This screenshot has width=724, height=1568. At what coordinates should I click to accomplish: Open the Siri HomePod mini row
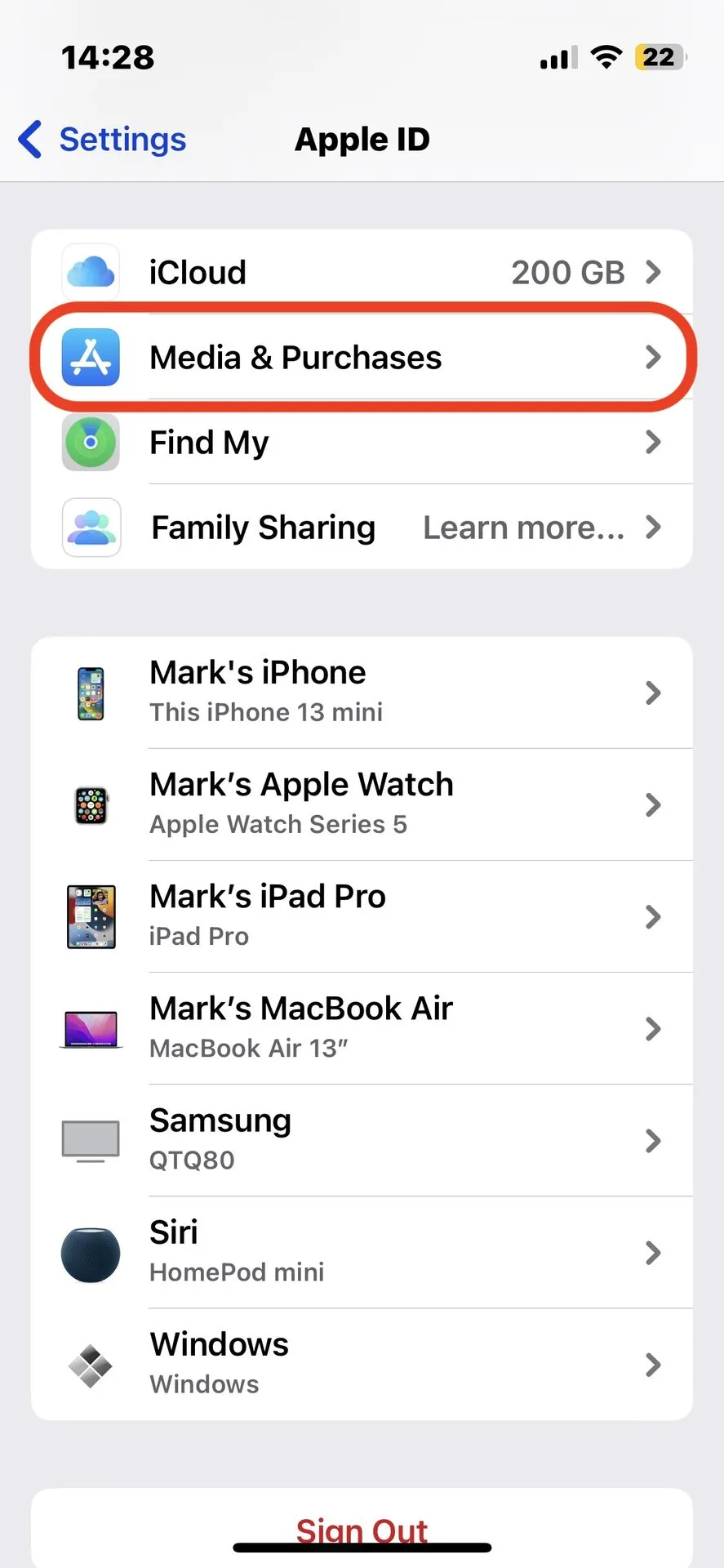[x=362, y=1252]
